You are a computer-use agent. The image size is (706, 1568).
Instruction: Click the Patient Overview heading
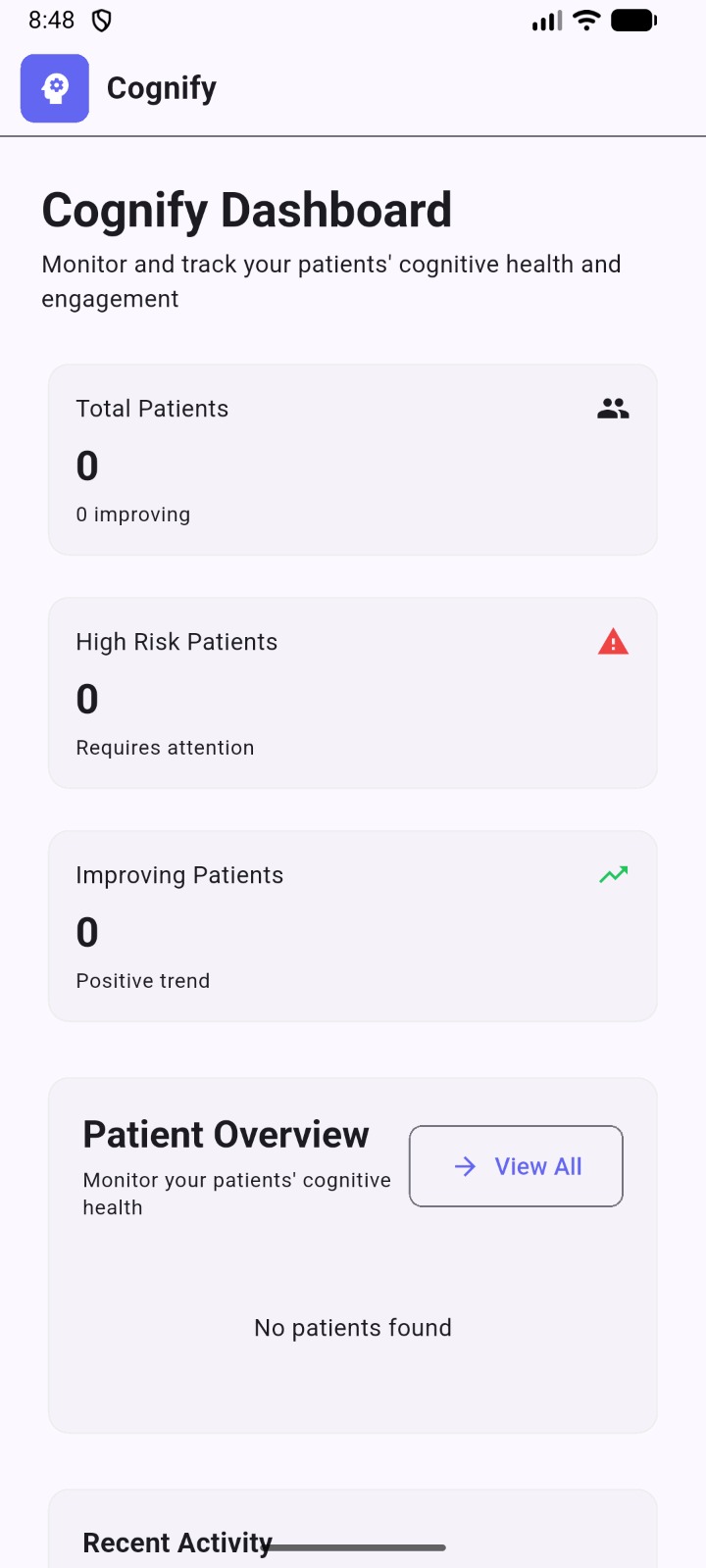pos(225,1134)
